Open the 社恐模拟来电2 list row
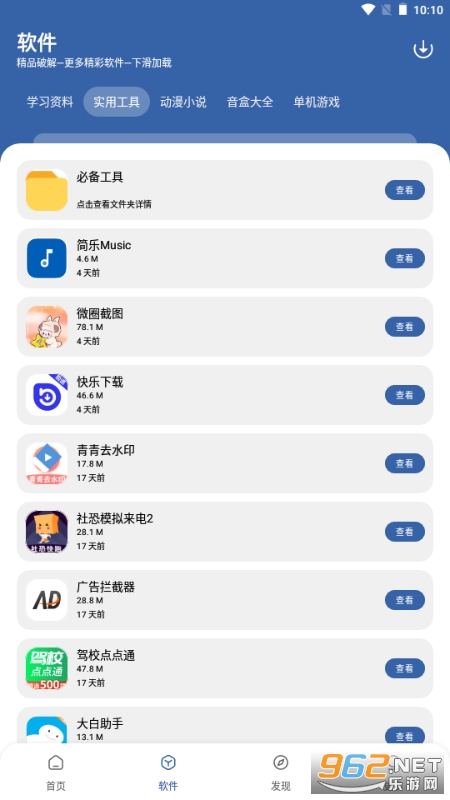 [x=225, y=532]
